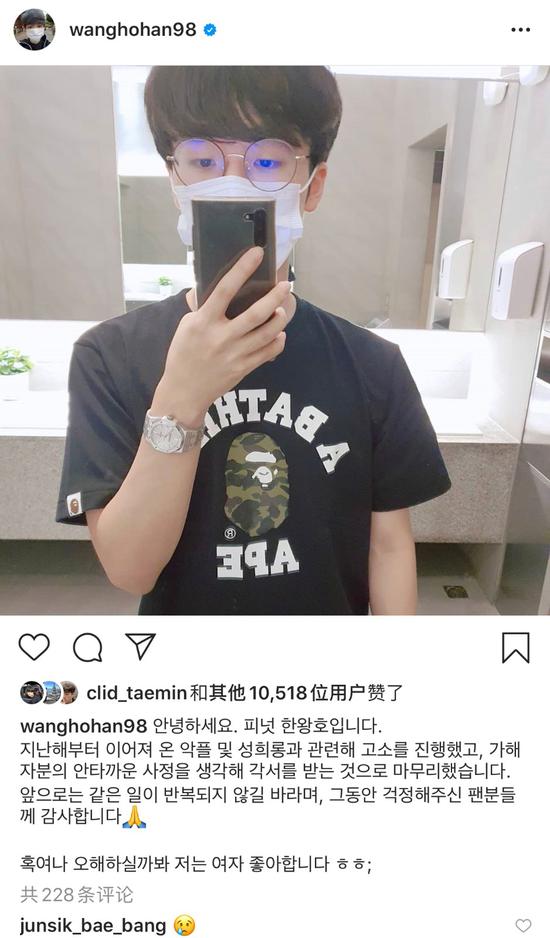View all 228 comments
This screenshot has height=938, width=550.
click(x=77, y=895)
